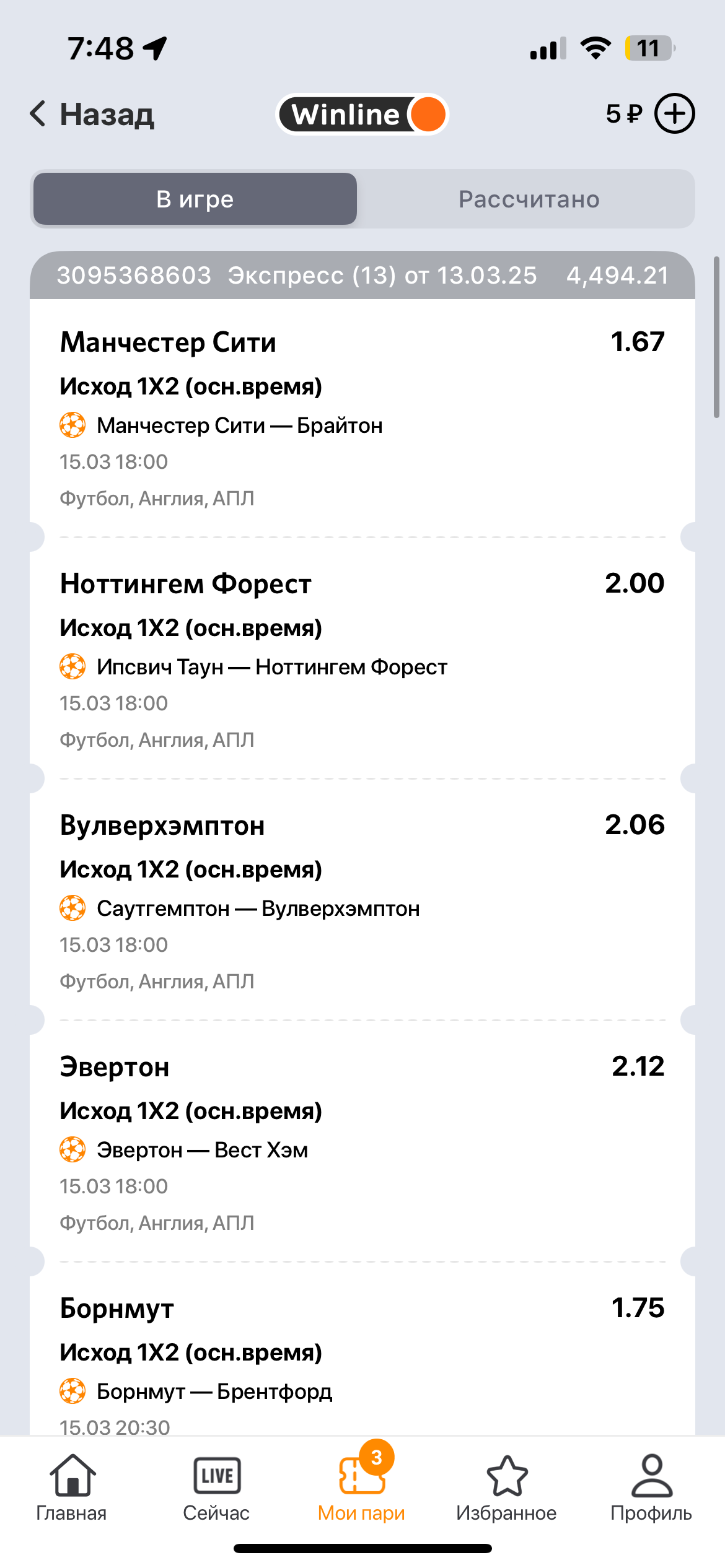Tap the plus icon to add funds

pyautogui.click(x=675, y=114)
